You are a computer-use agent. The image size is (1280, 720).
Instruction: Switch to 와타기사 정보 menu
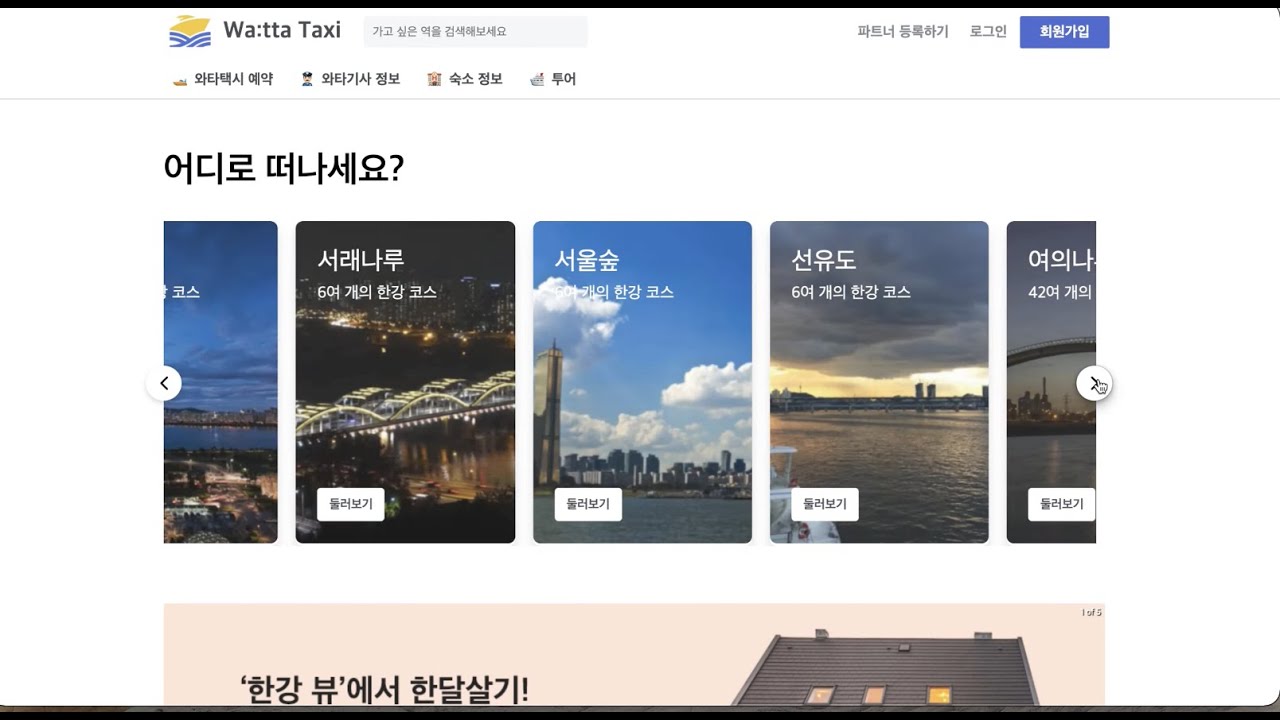click(x=350, y=79)
